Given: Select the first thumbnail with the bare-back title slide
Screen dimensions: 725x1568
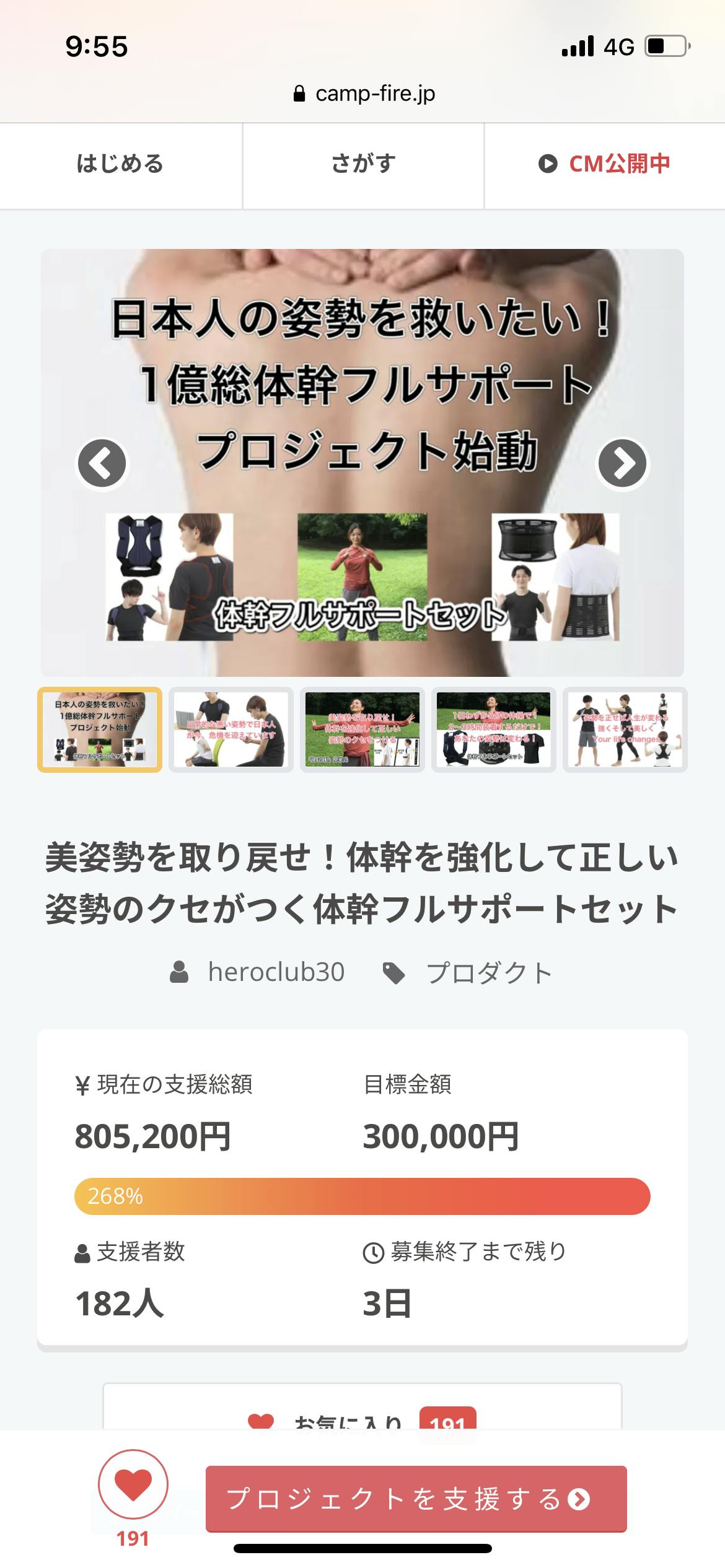Looking at the screenshot, I should pyautogui.click(x=100, y=730).
